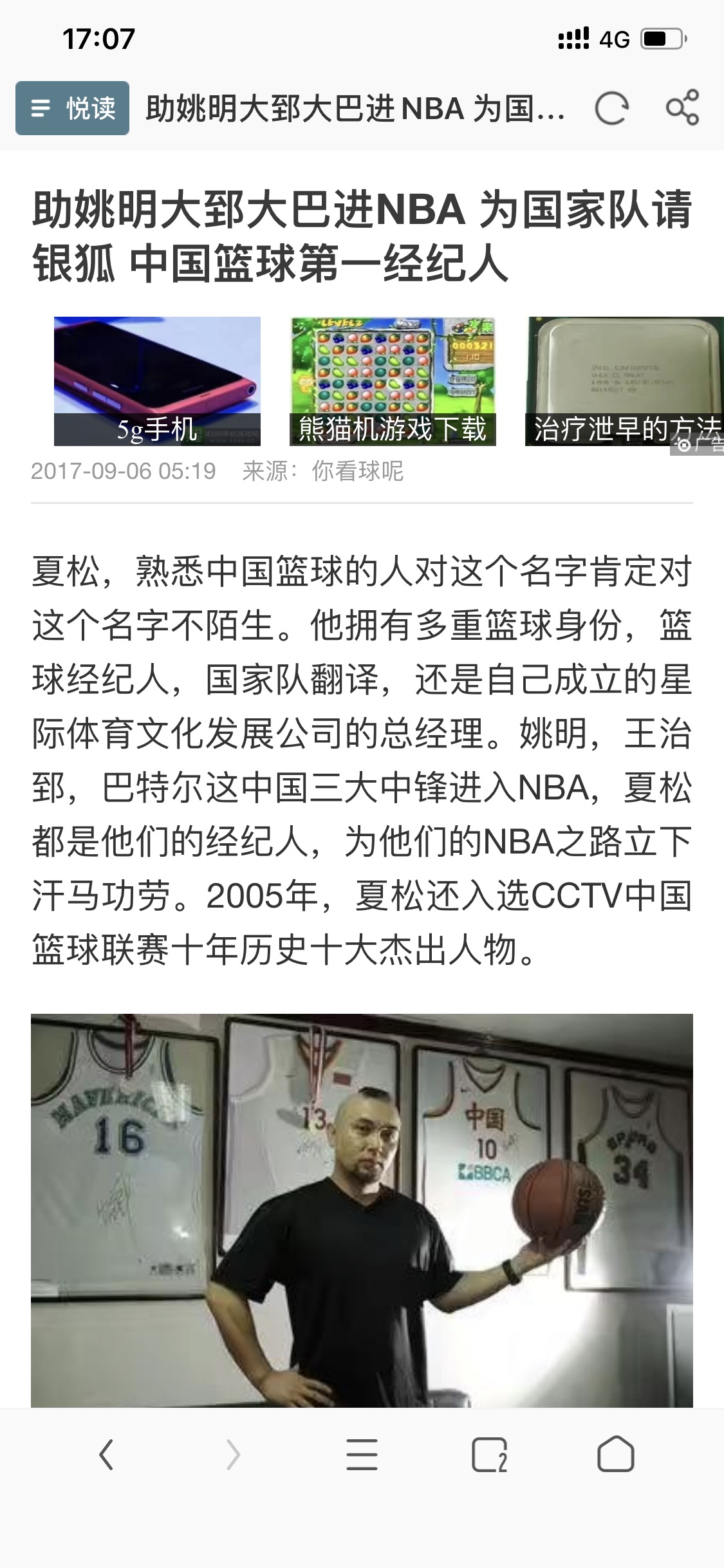Screen dimensions: 724x1568
Task: Open the 熊猫机游戏下载 ad tile
Action: (x=393, y=381)
